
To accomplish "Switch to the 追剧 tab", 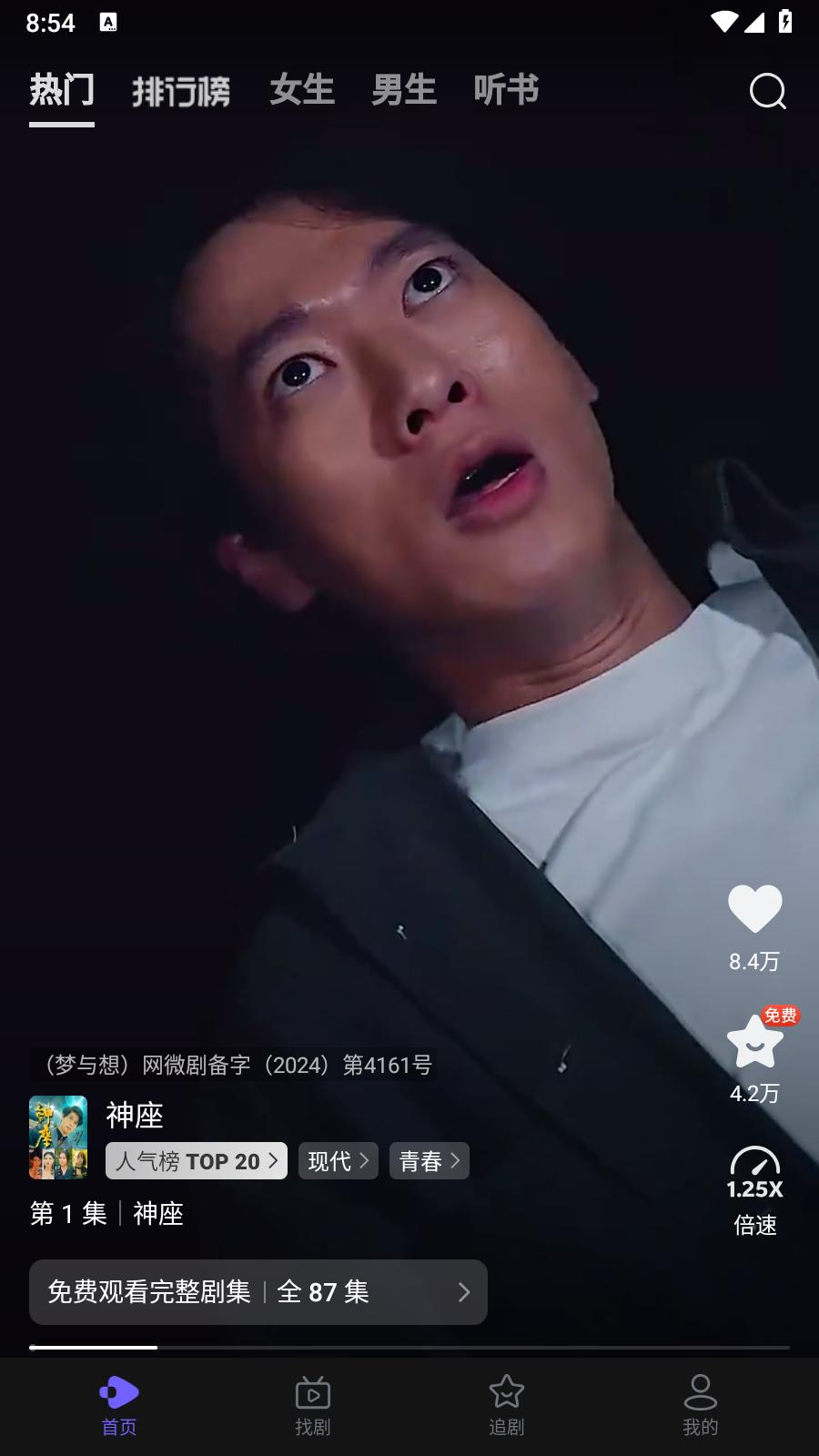I will 507,1407.
